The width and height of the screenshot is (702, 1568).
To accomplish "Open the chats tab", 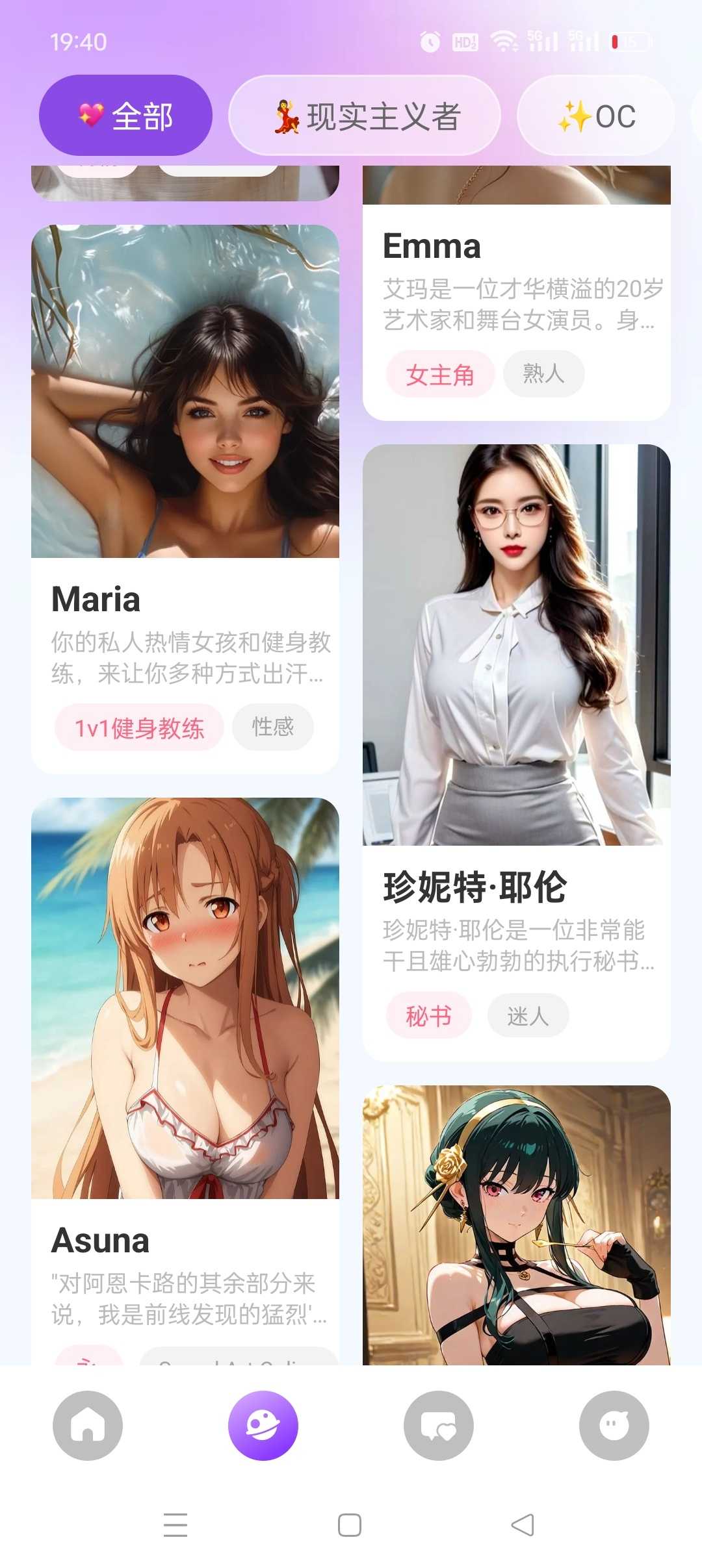I will coord(439,1426).
